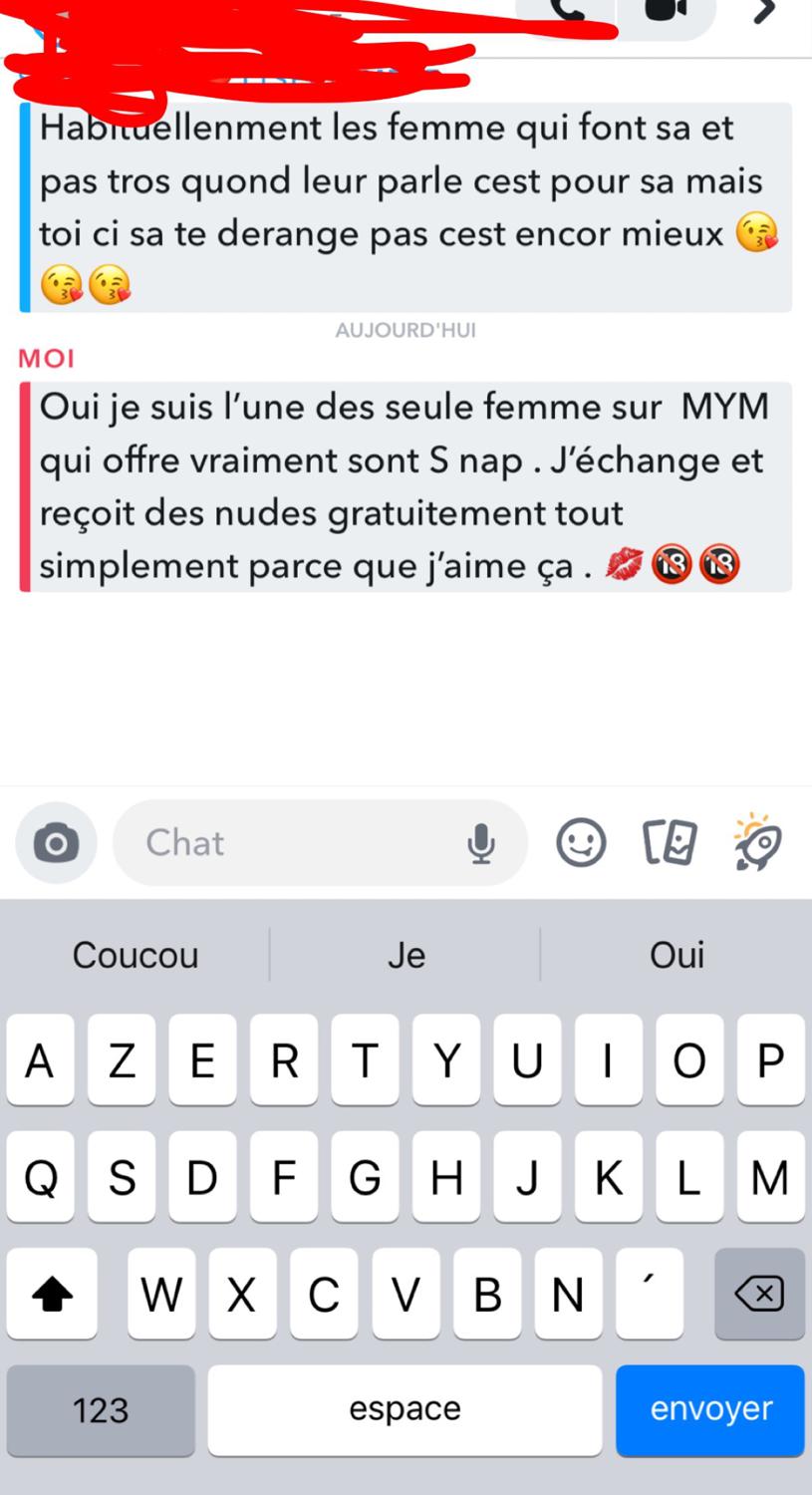
Task: Tap the microphone for voice input
Action: (x=480, y=844)
